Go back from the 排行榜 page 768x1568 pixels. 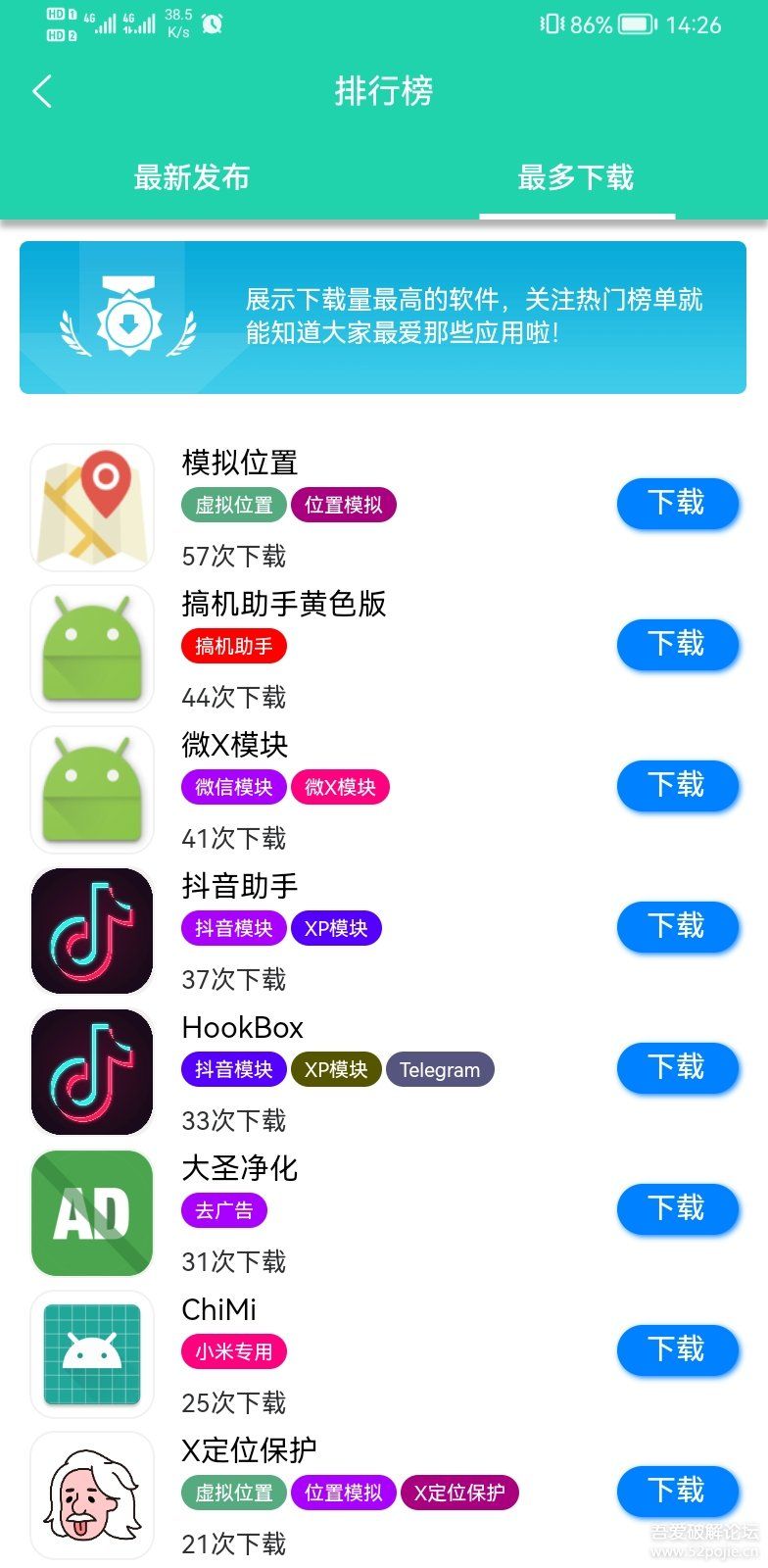[x=42, y=92]
